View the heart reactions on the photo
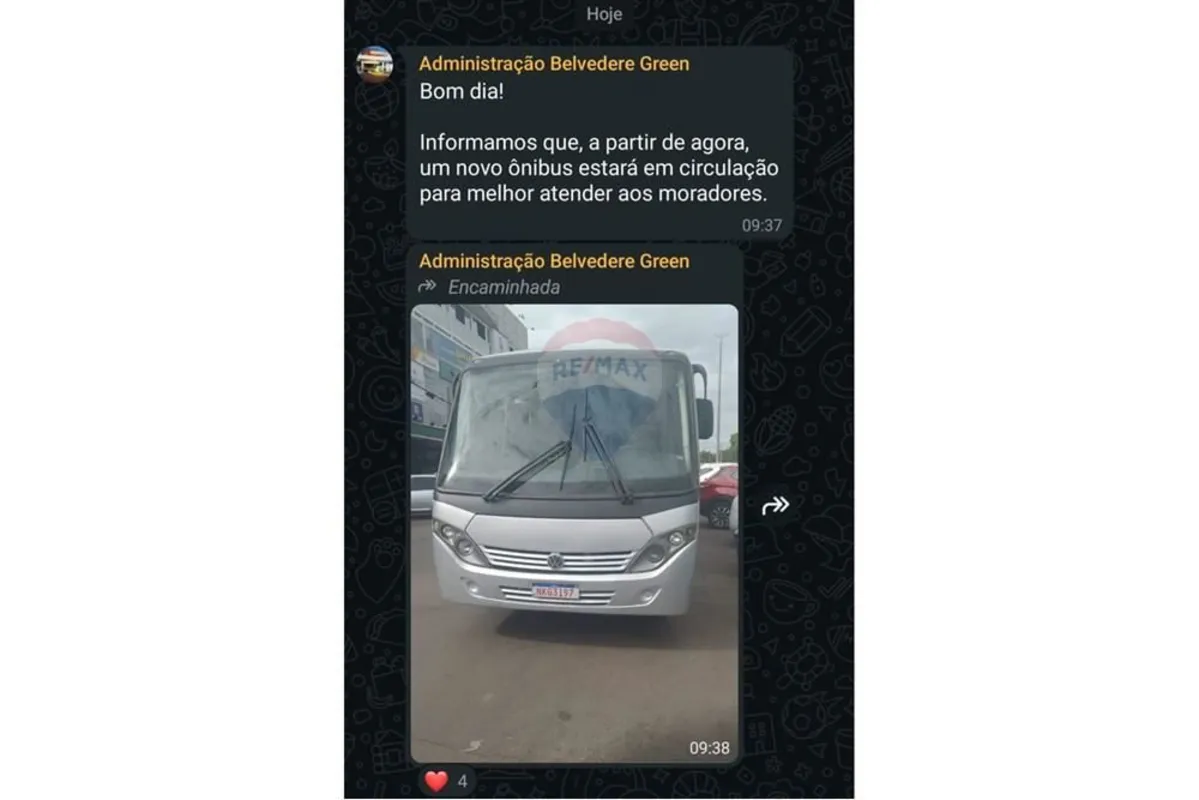 pyautogui.click(x=447, y=781)
